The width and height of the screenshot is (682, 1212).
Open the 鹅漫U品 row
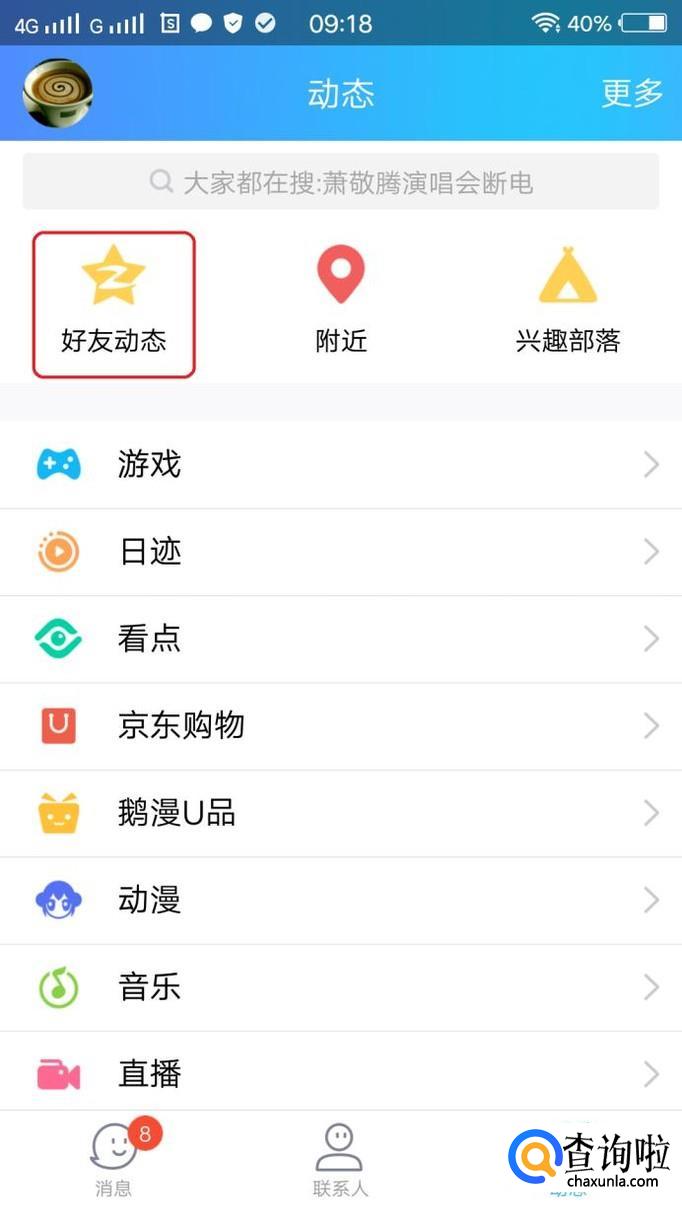coord(341,813)
